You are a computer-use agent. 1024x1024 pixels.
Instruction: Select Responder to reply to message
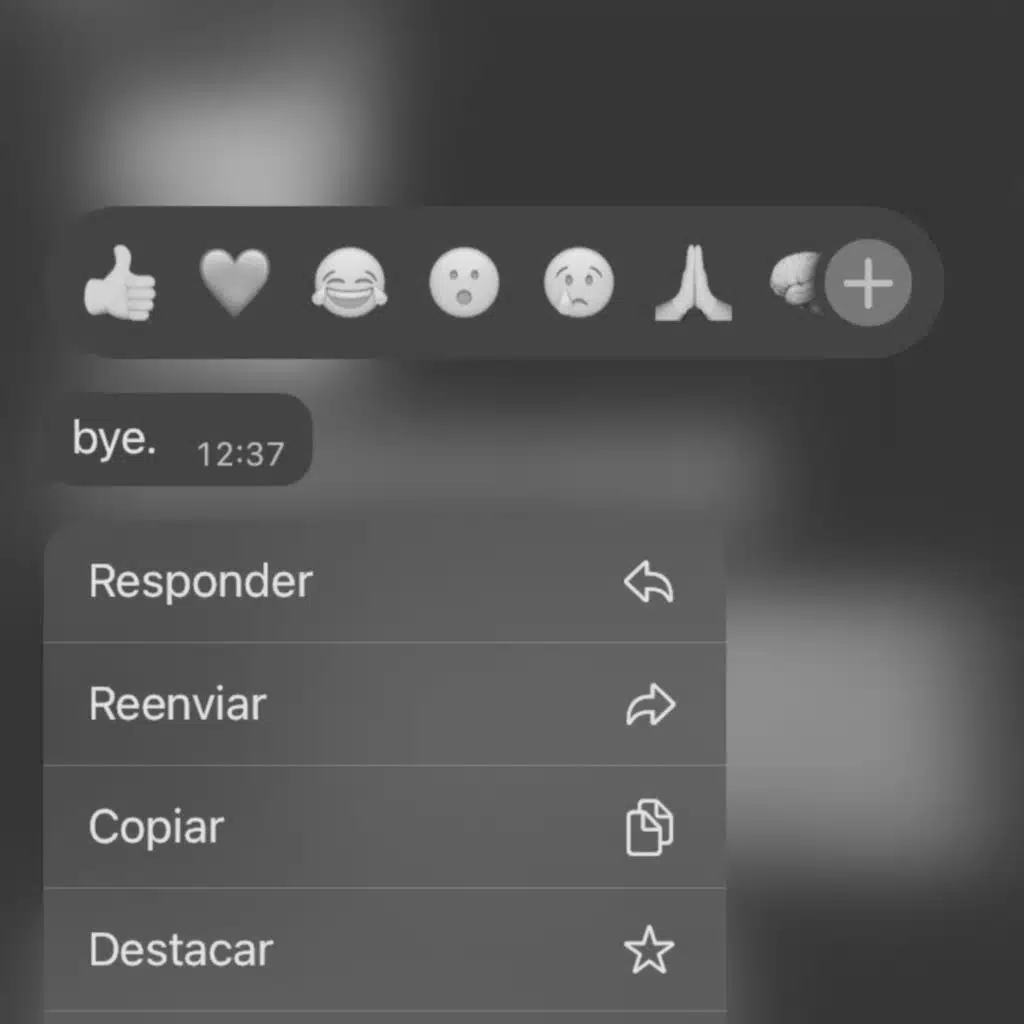(x=384, y=582)
